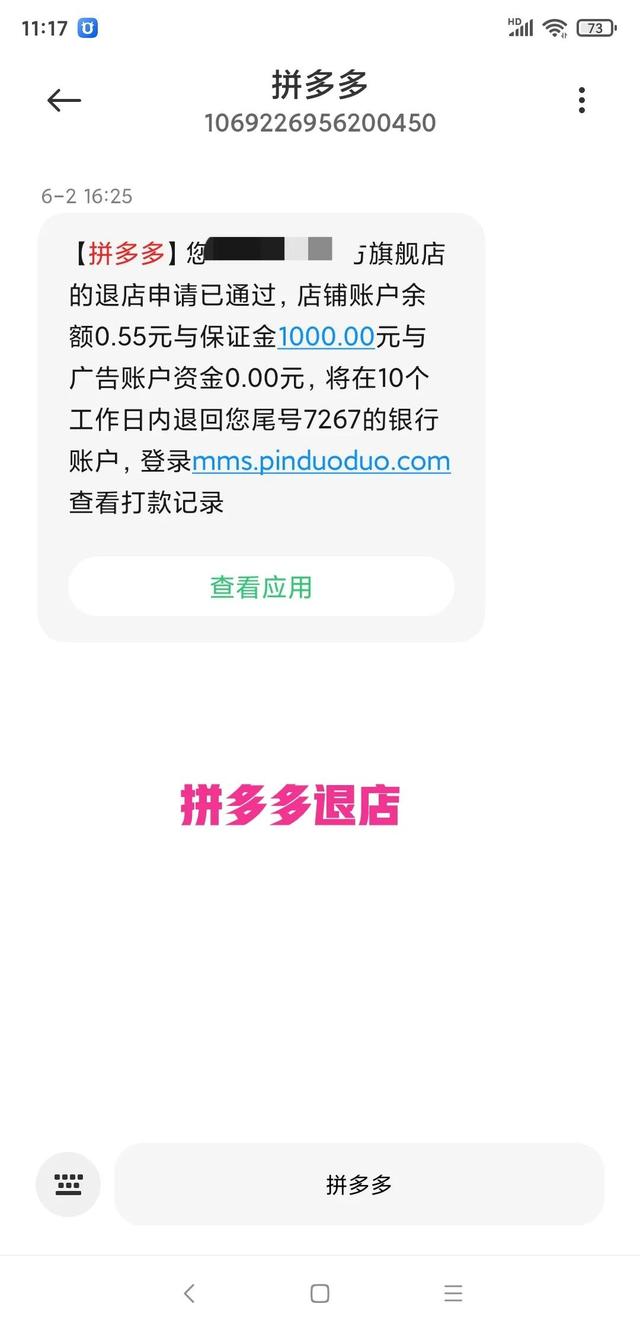Open the three-dot overflow menu
Image resolution: width=640 pixels, height=1332 pixels.
coord(581,100)
